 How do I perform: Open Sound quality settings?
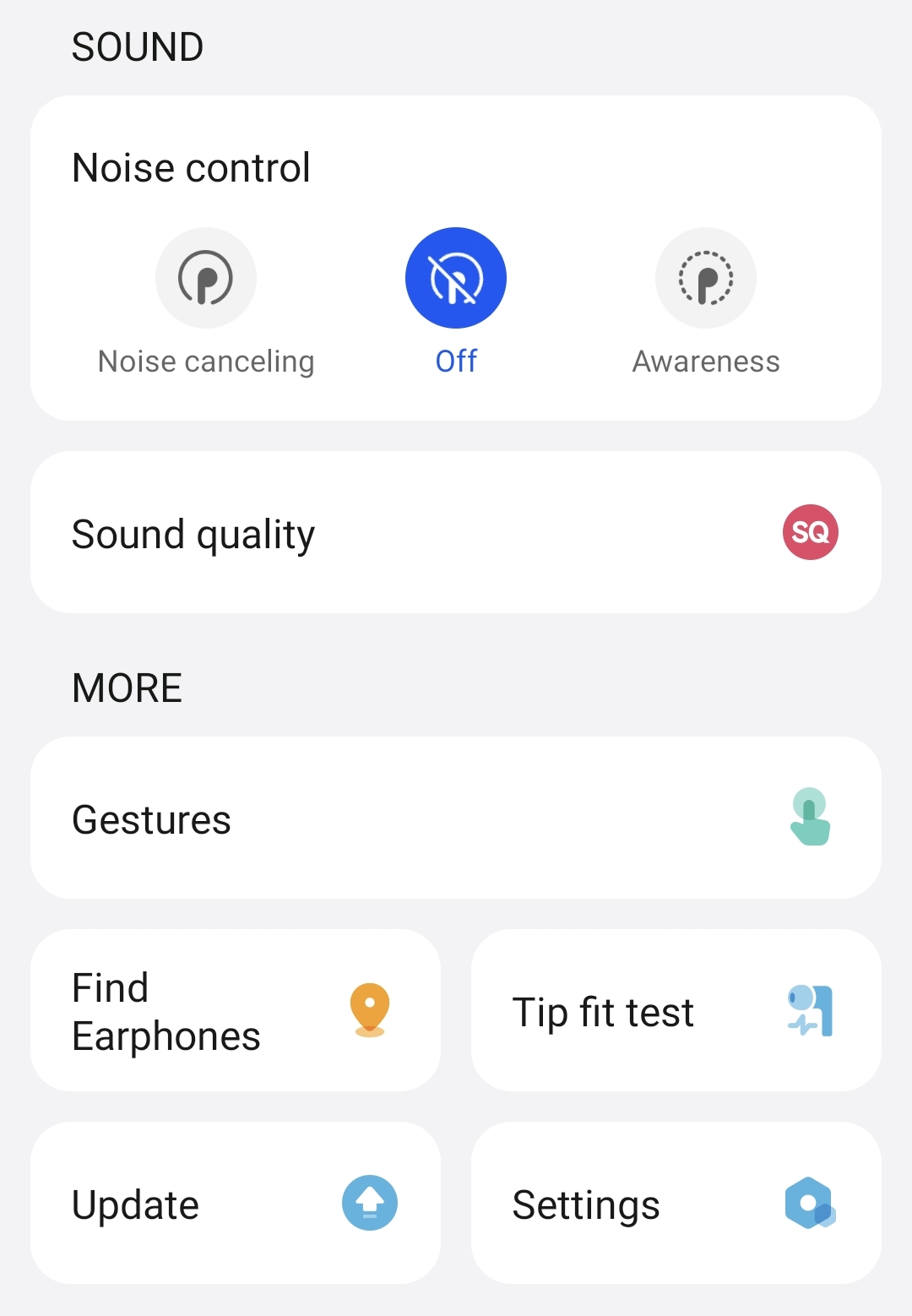pyautogui.click(x=456, y=532)
